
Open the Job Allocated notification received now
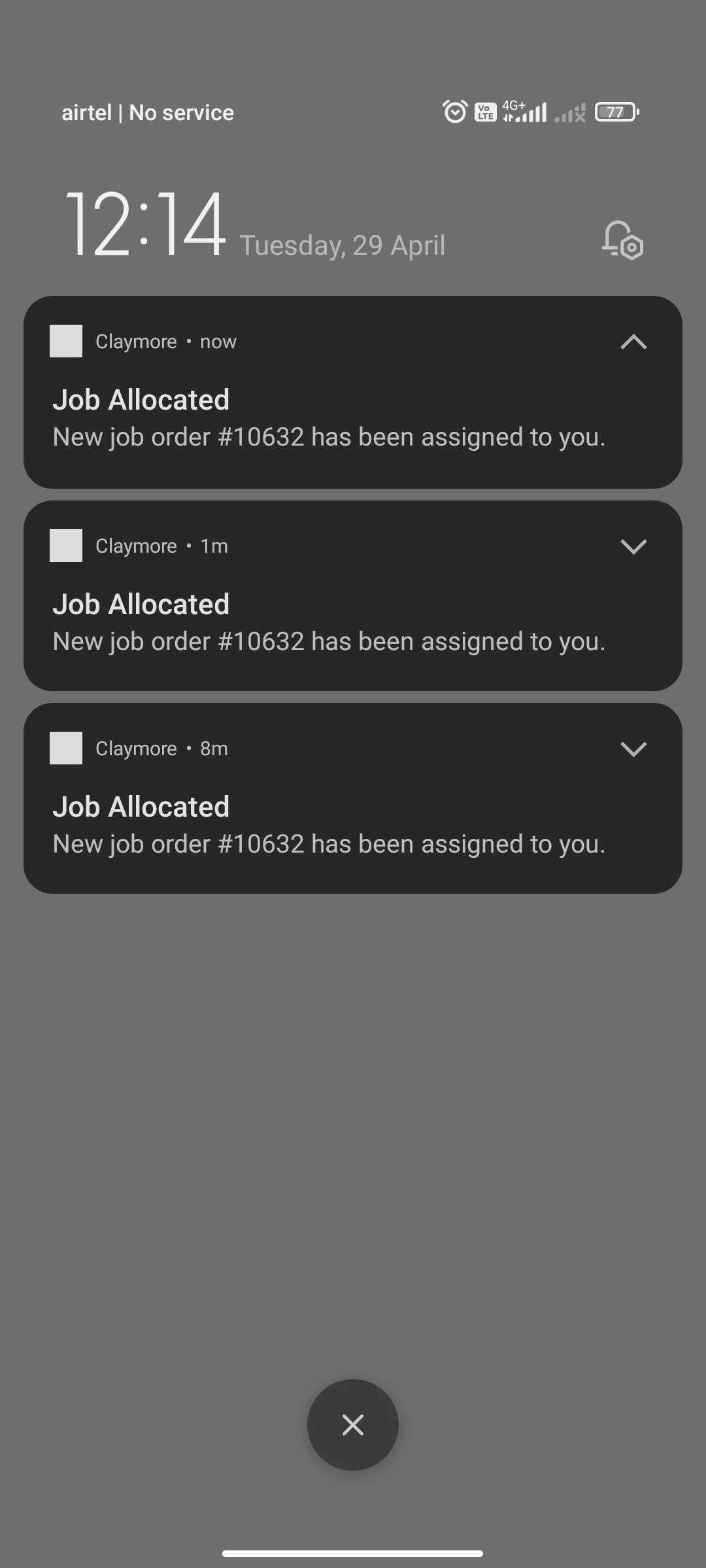pyautogui.click(x=329, y=419)
